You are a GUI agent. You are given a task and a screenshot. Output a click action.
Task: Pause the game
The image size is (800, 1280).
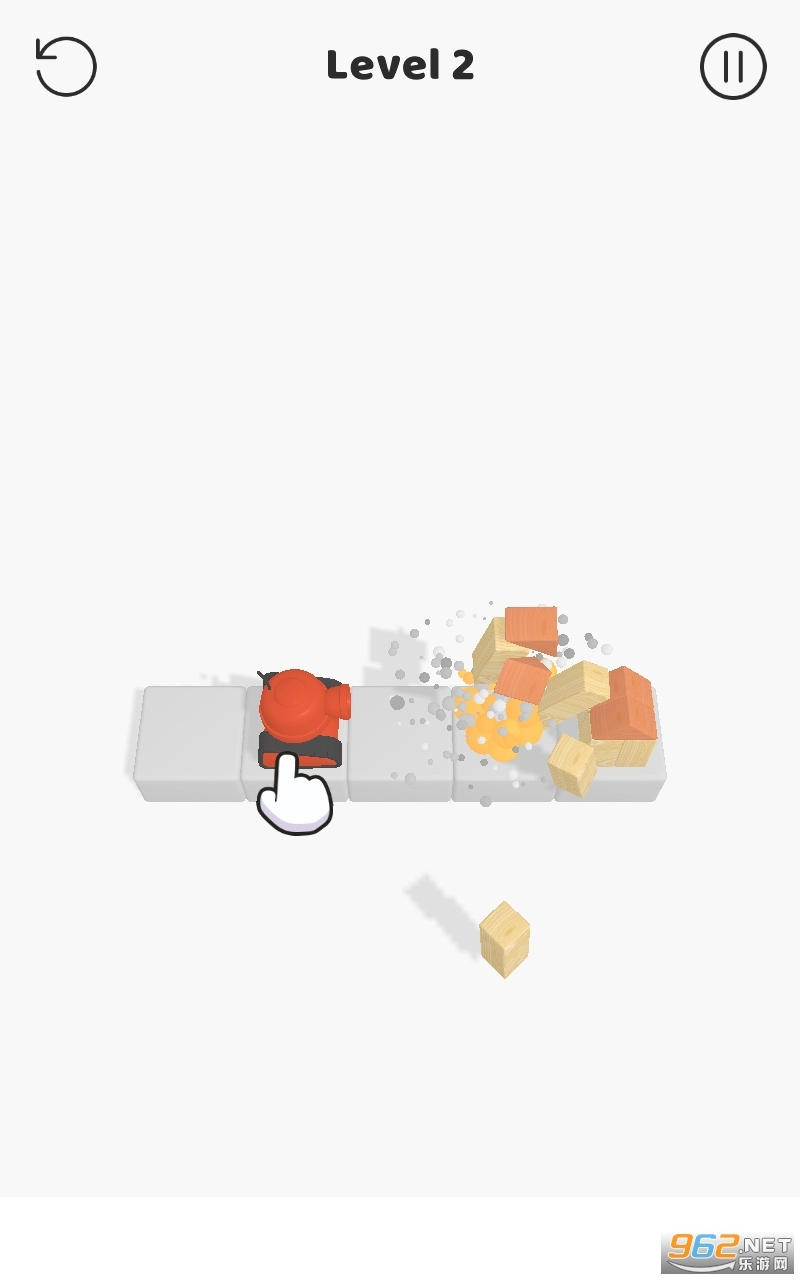point(733,67)
